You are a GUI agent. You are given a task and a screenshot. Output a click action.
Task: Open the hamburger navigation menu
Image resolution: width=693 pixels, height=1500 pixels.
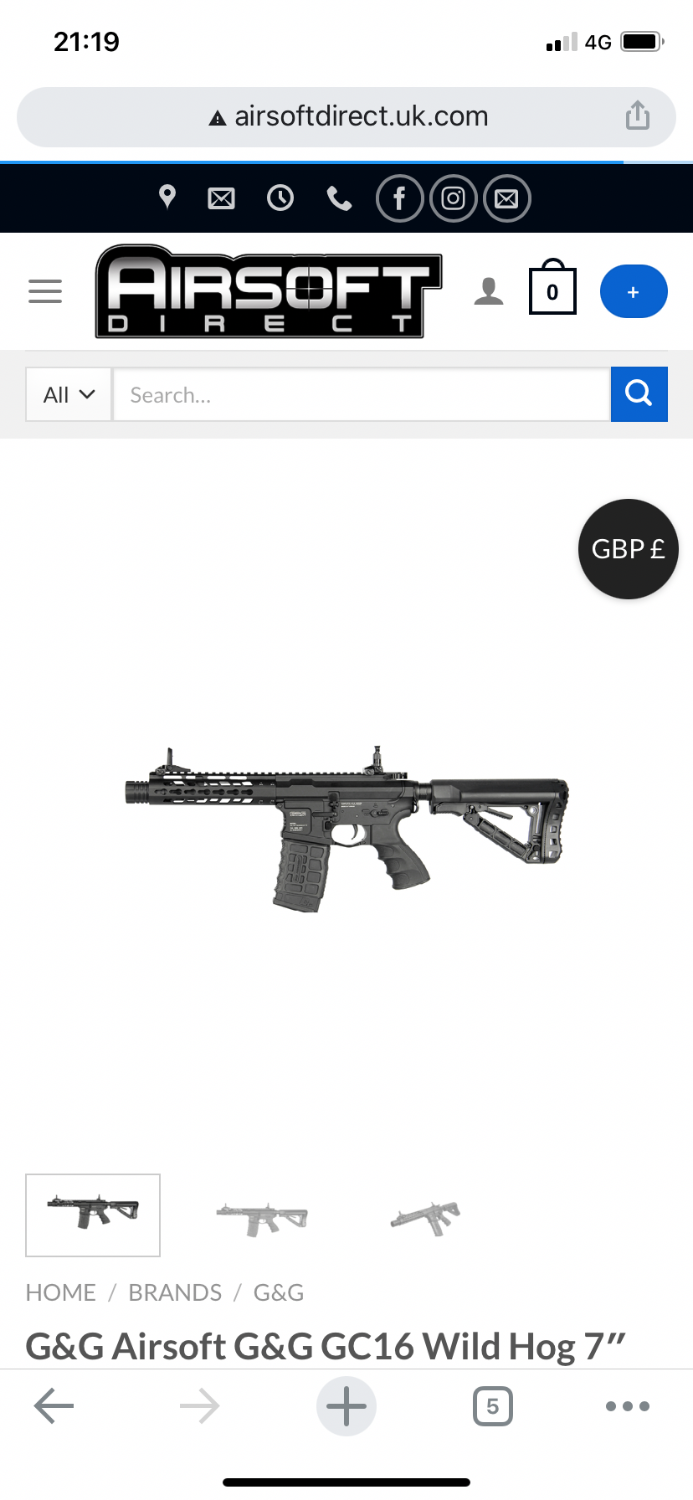45,291
